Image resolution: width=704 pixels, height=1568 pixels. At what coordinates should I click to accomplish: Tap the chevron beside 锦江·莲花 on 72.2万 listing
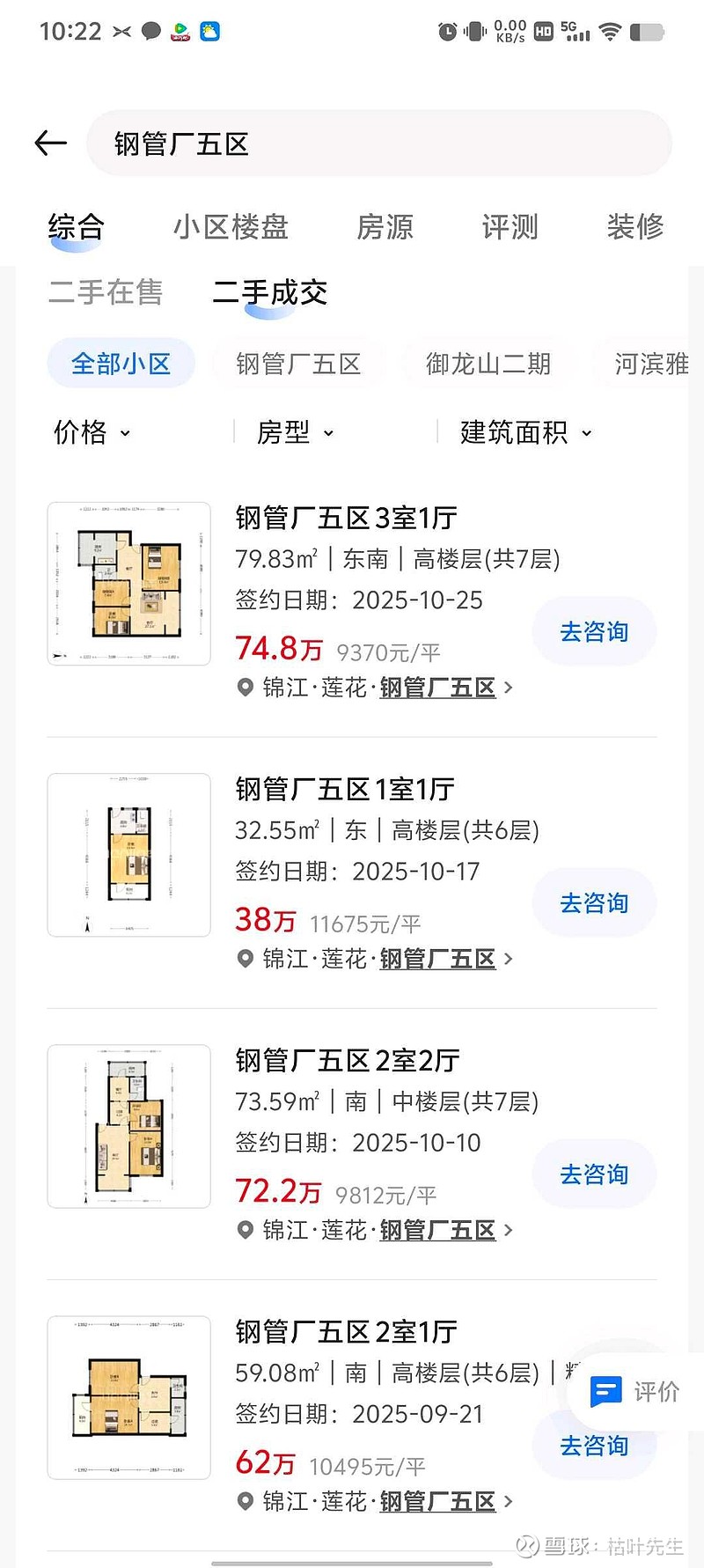(x=509, y=1230)
